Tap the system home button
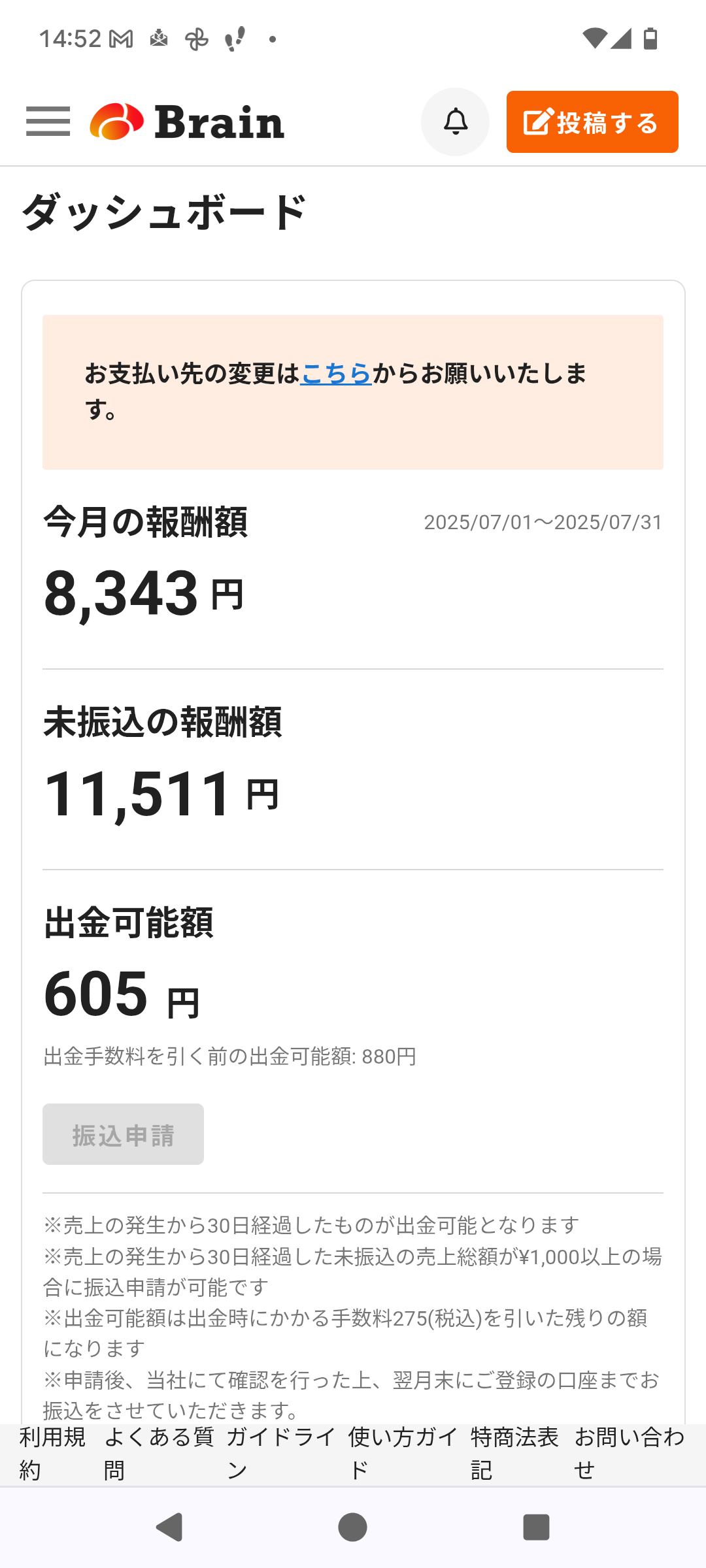The image size is (706, 1568). pyautogui.click(x=353, y=1527)
